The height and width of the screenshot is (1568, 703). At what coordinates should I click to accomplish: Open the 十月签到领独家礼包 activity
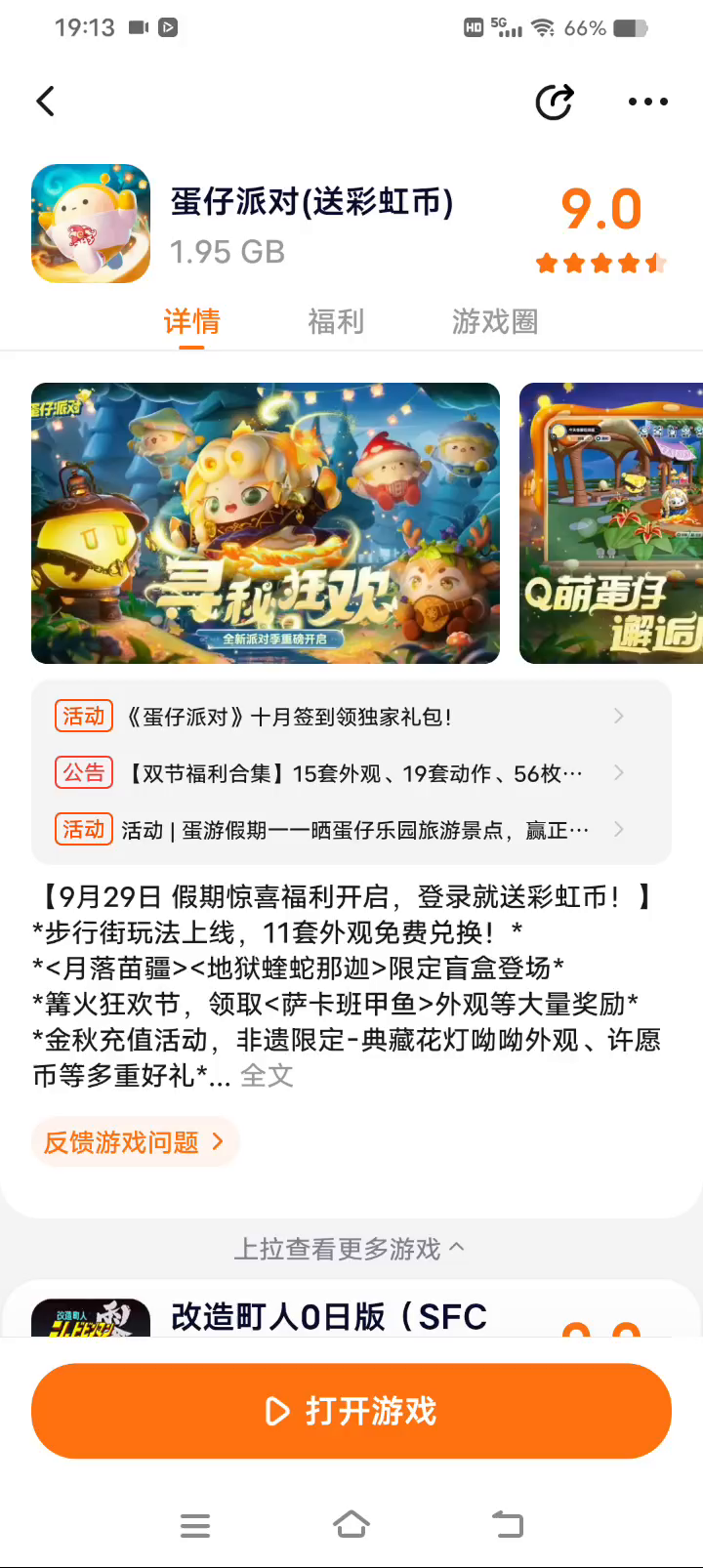[x=351, y=717]
